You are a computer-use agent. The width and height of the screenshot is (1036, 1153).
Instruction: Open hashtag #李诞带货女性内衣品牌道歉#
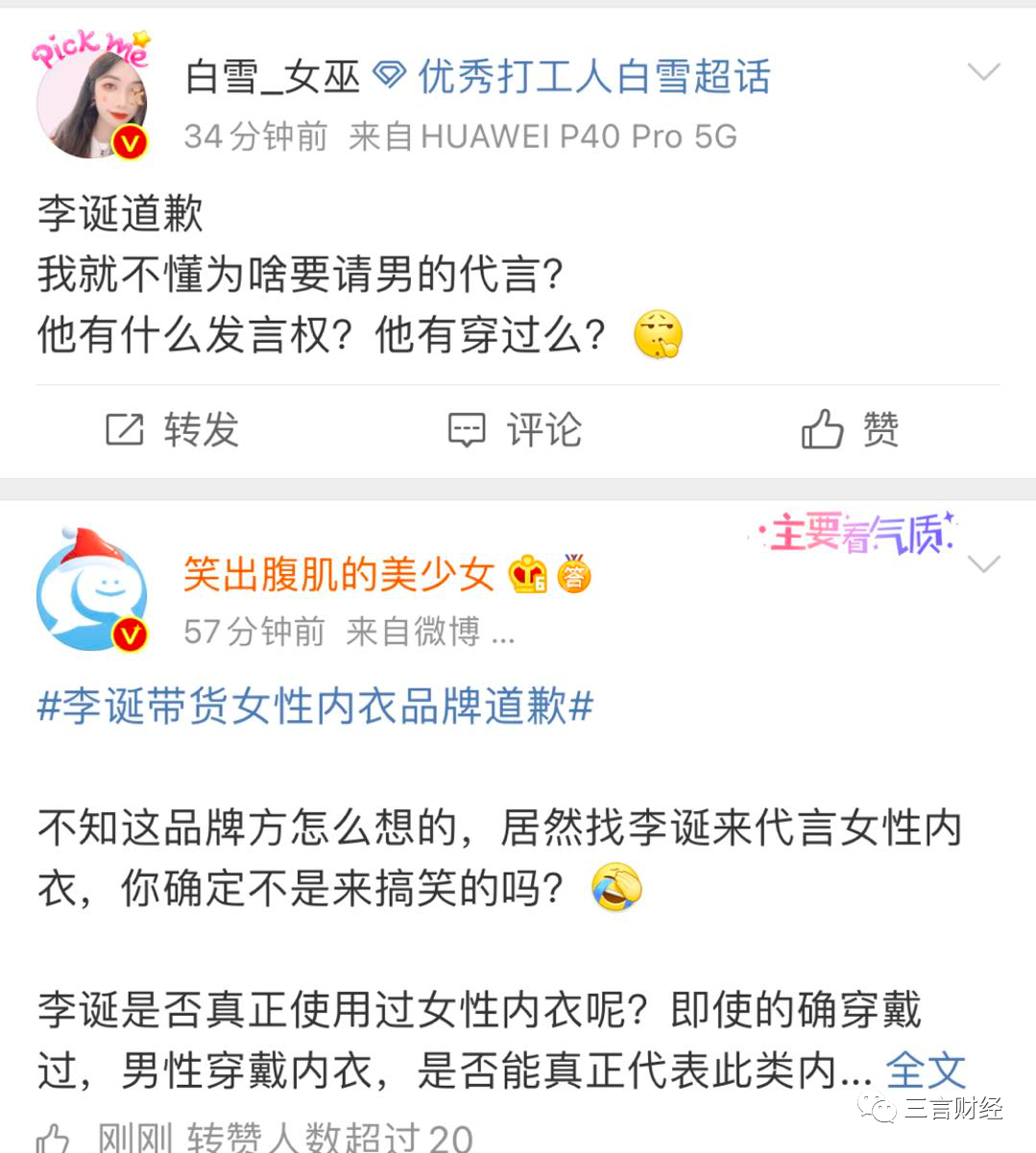[x=315, y=707]
